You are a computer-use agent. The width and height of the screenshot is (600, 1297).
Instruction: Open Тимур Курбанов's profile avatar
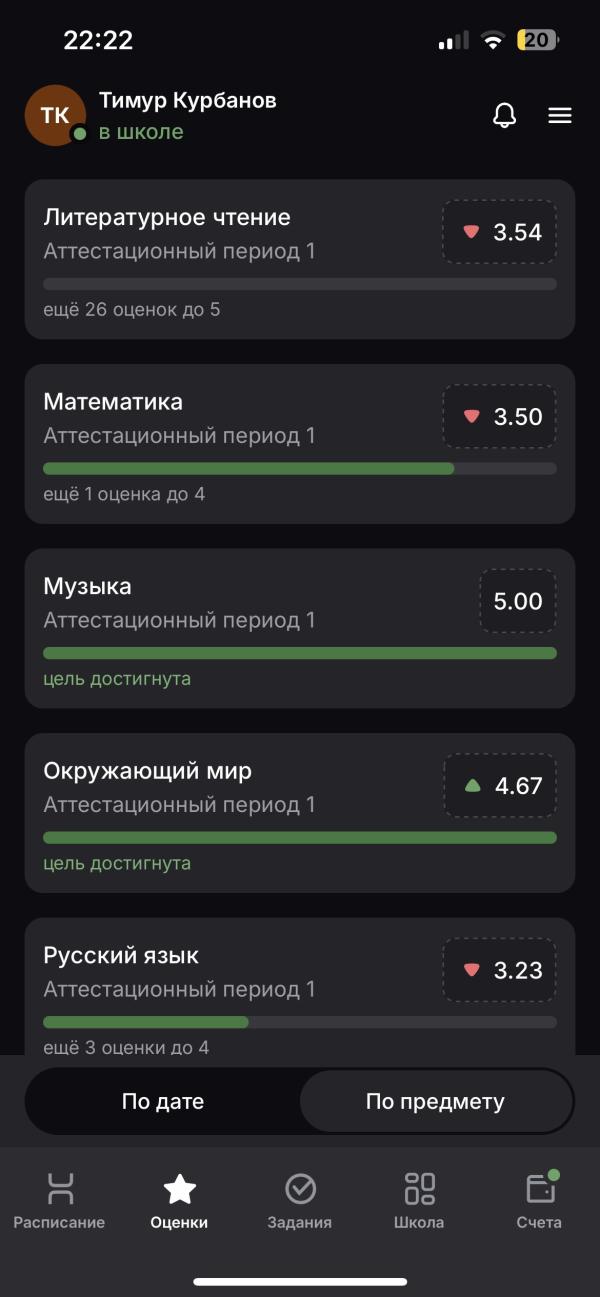55,116
